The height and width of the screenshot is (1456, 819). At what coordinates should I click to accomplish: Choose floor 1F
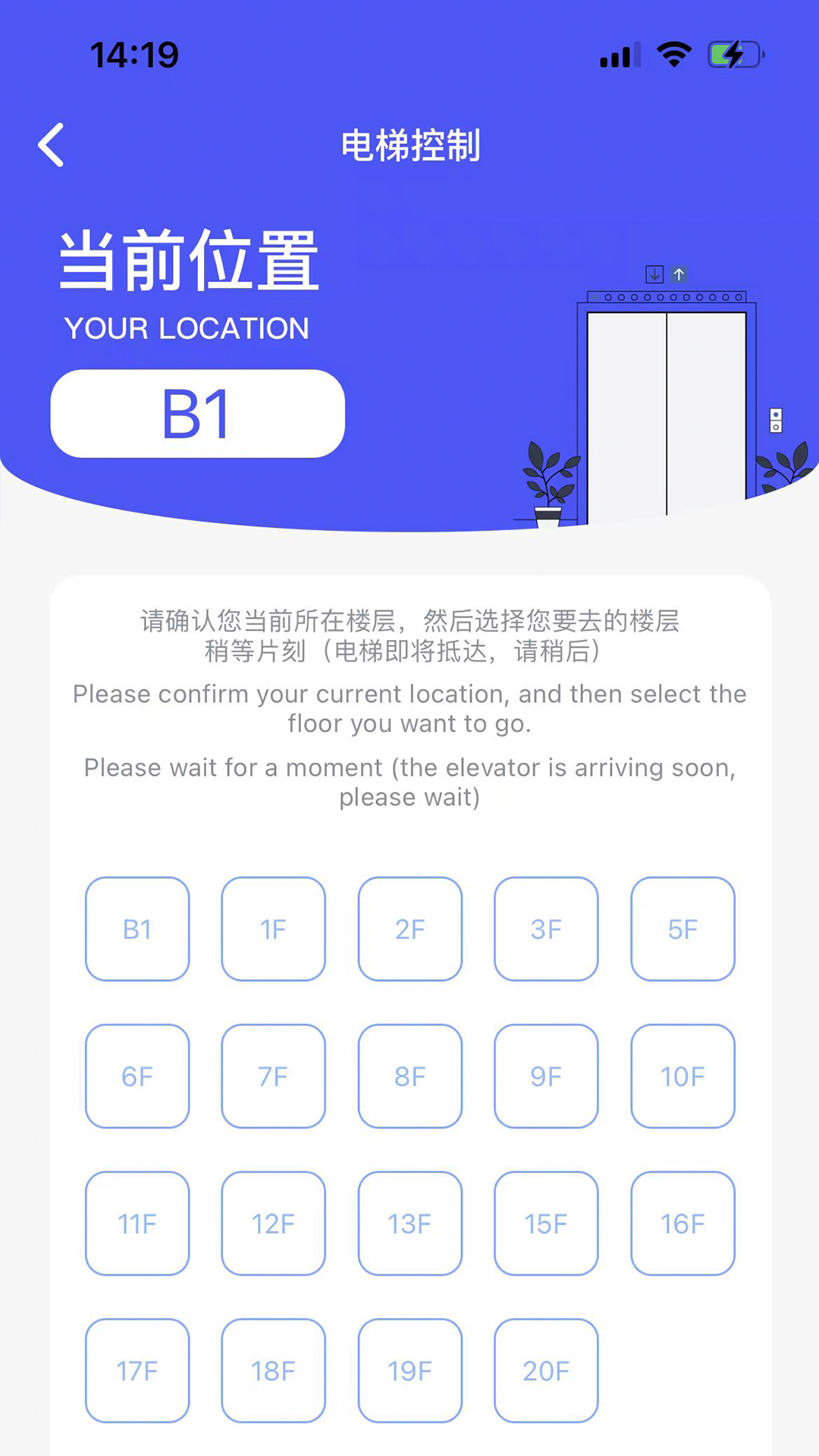coord(274,929)
